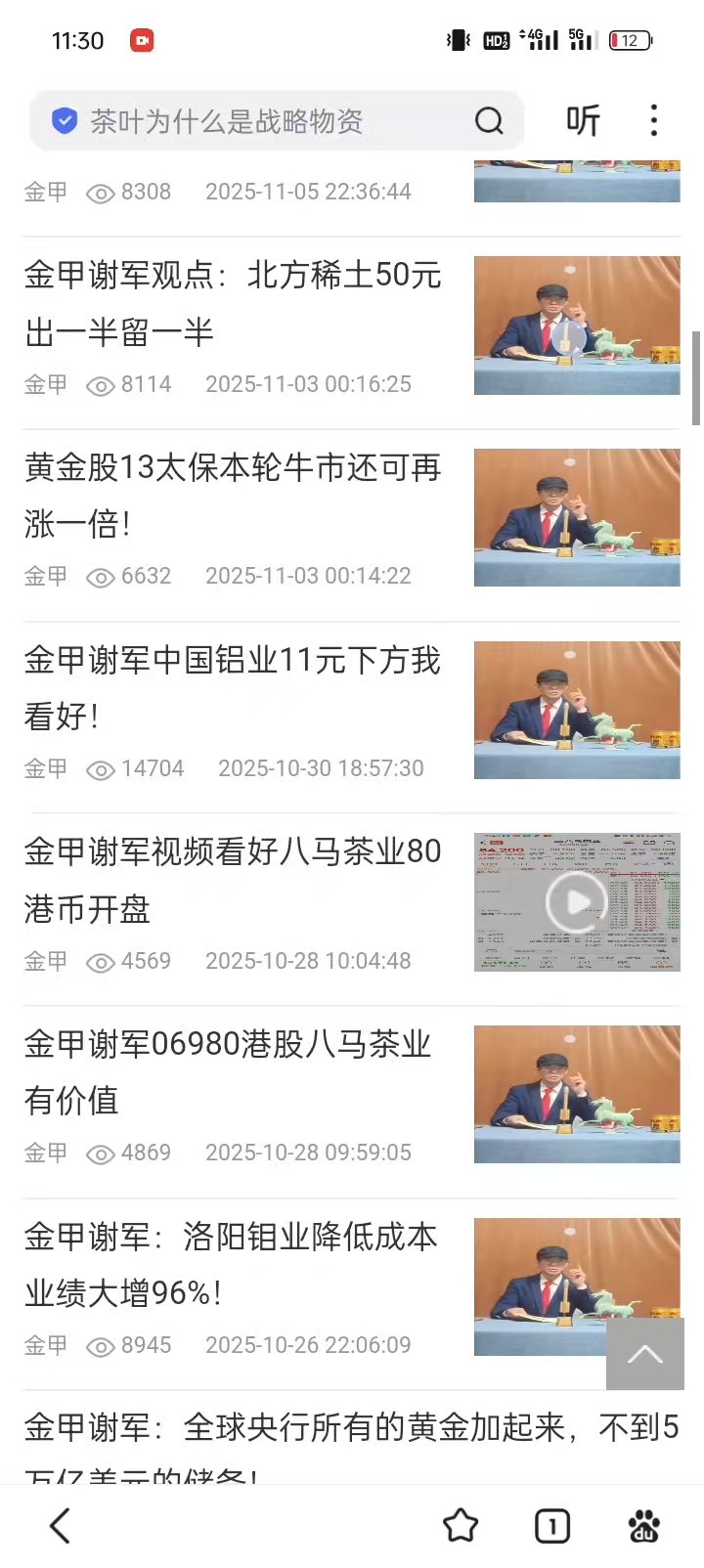Open the three-dot overflow menu
Image resolution: width=704 pixels, height=1568 pixels.
pos(654,121)
